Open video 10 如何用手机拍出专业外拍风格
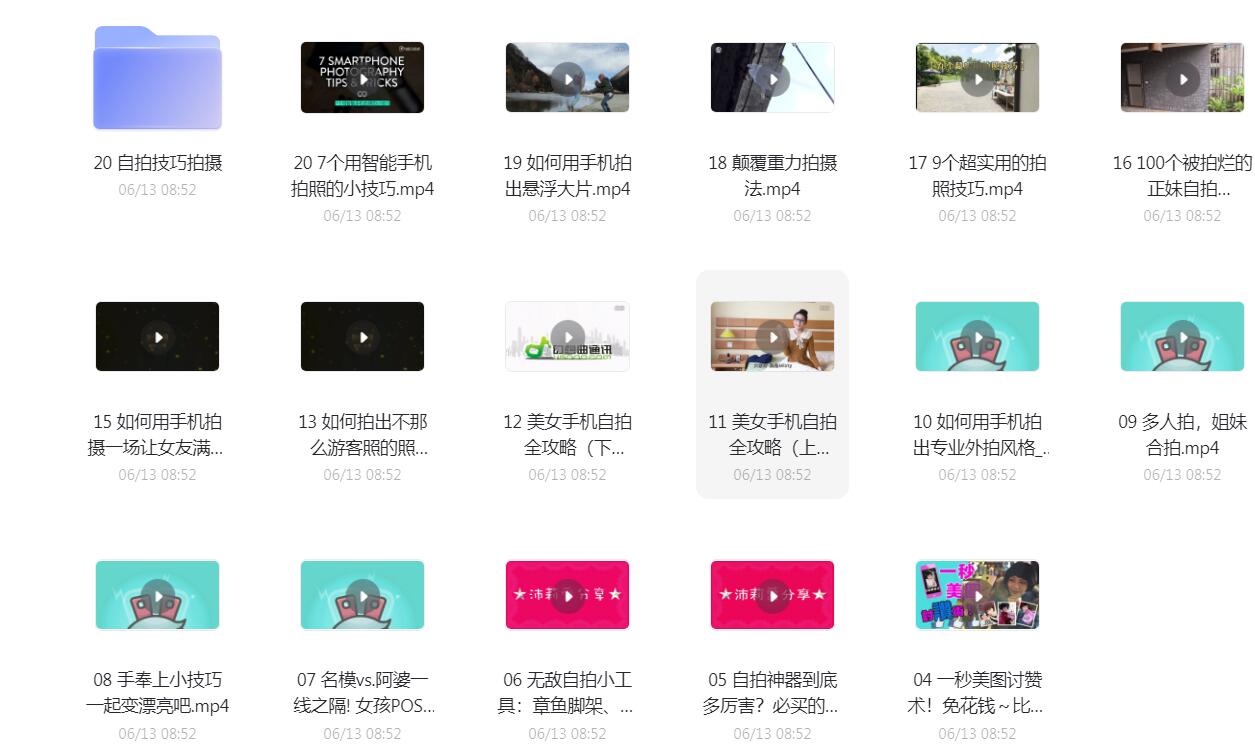The image size is (1255, 751). pyautogui.click(x=977, y=337)
